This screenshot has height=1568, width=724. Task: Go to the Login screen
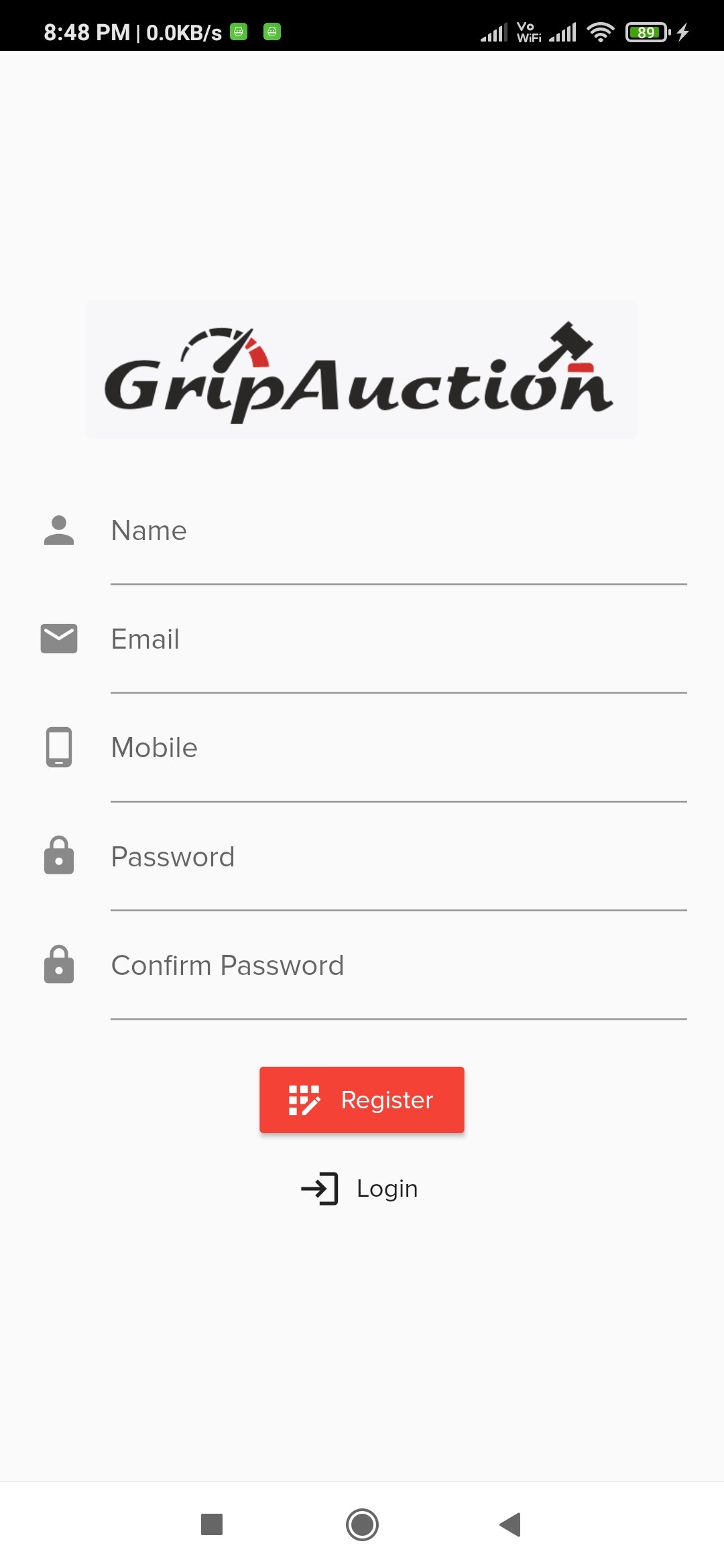click(361, 1189)
